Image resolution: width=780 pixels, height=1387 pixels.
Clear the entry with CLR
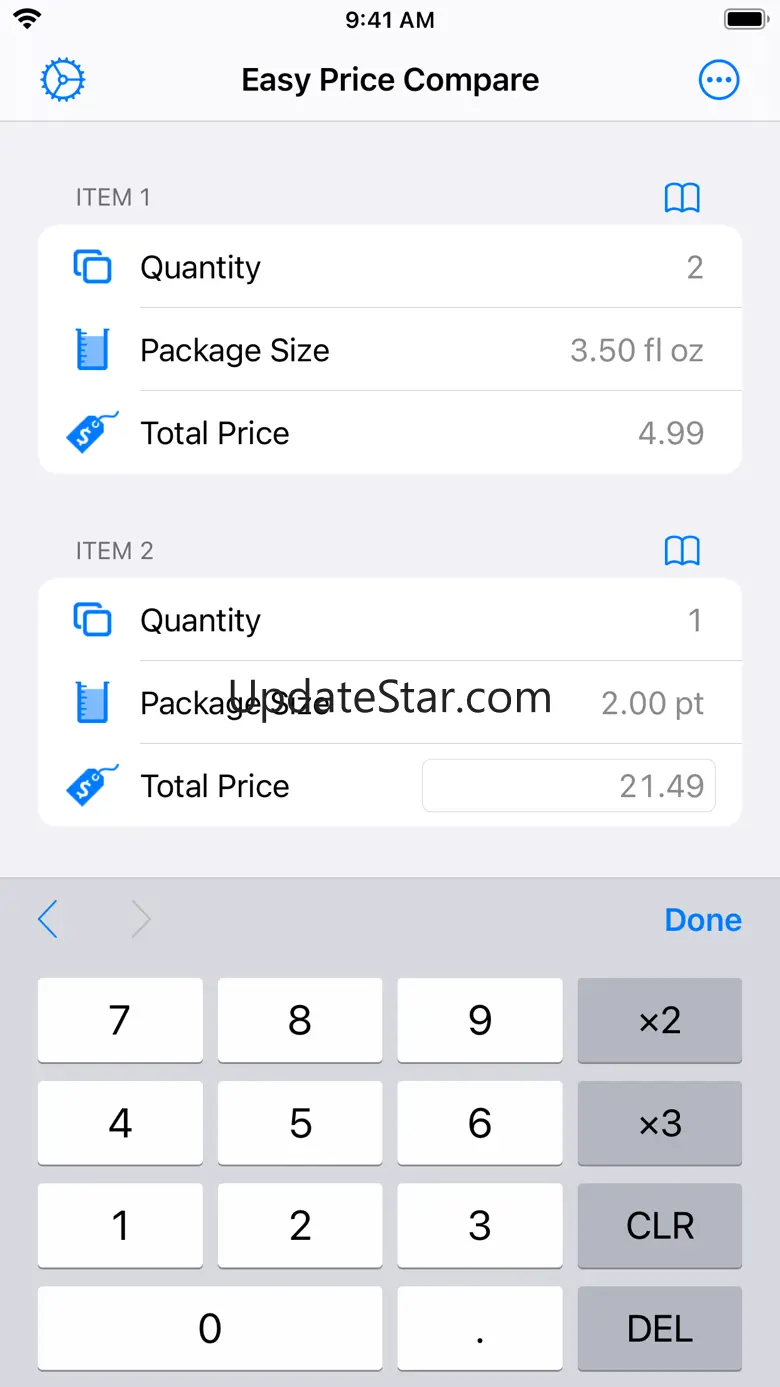(x=660, y=1226)
